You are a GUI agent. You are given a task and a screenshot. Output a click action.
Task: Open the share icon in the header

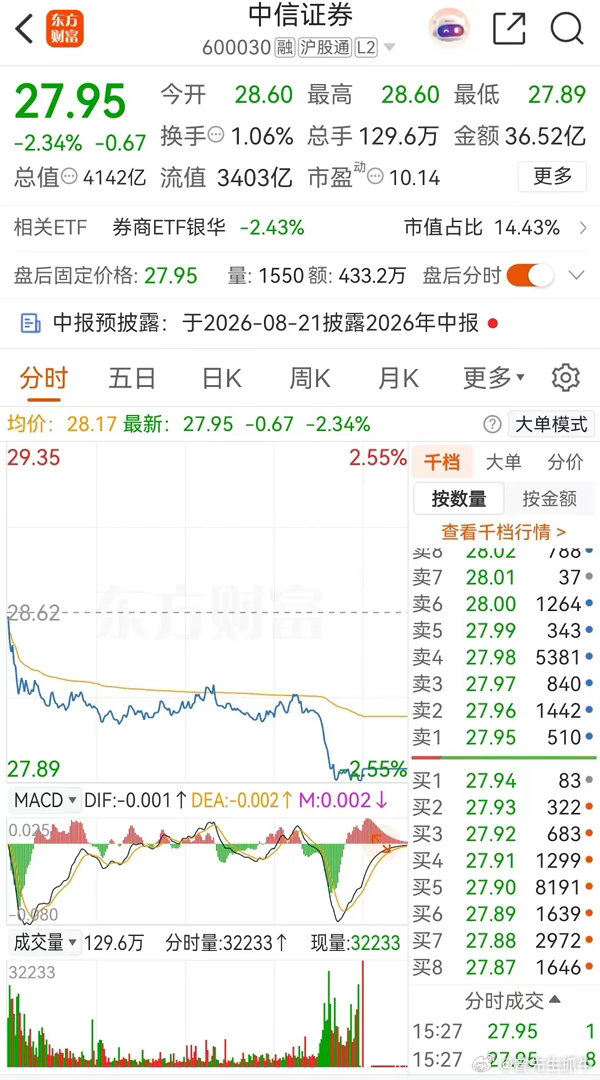[510, 29]
